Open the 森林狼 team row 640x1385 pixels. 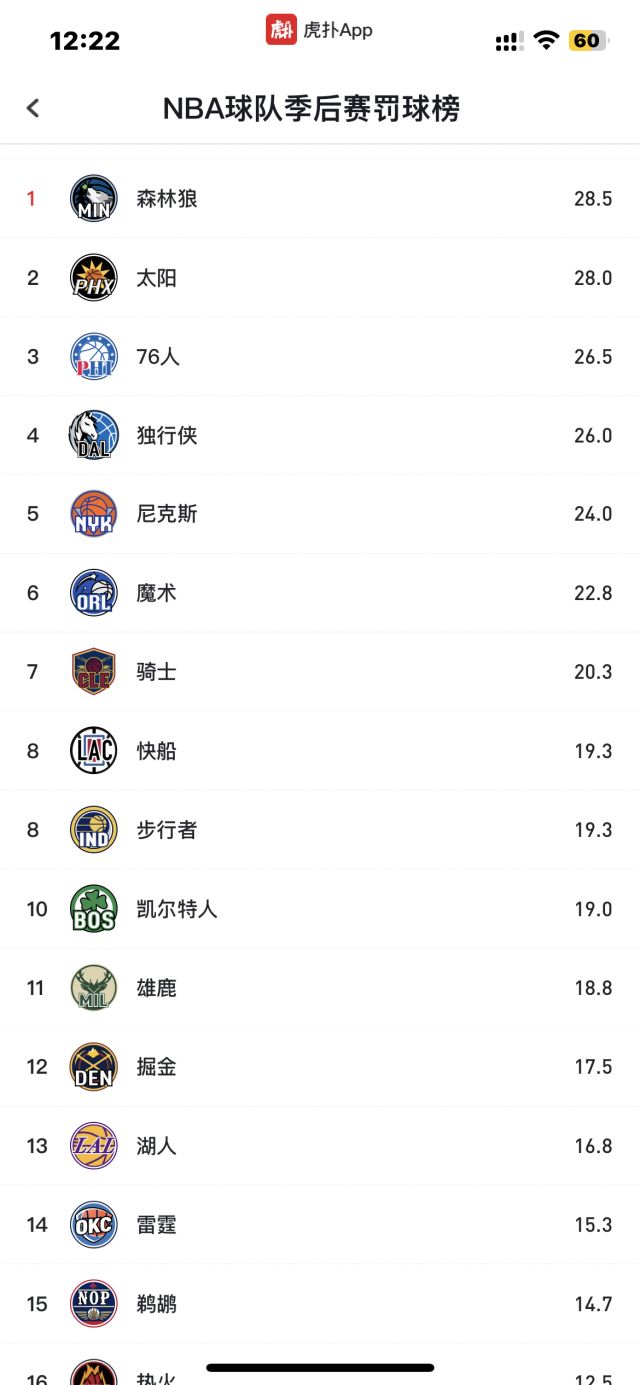click(x=320, y=198)
